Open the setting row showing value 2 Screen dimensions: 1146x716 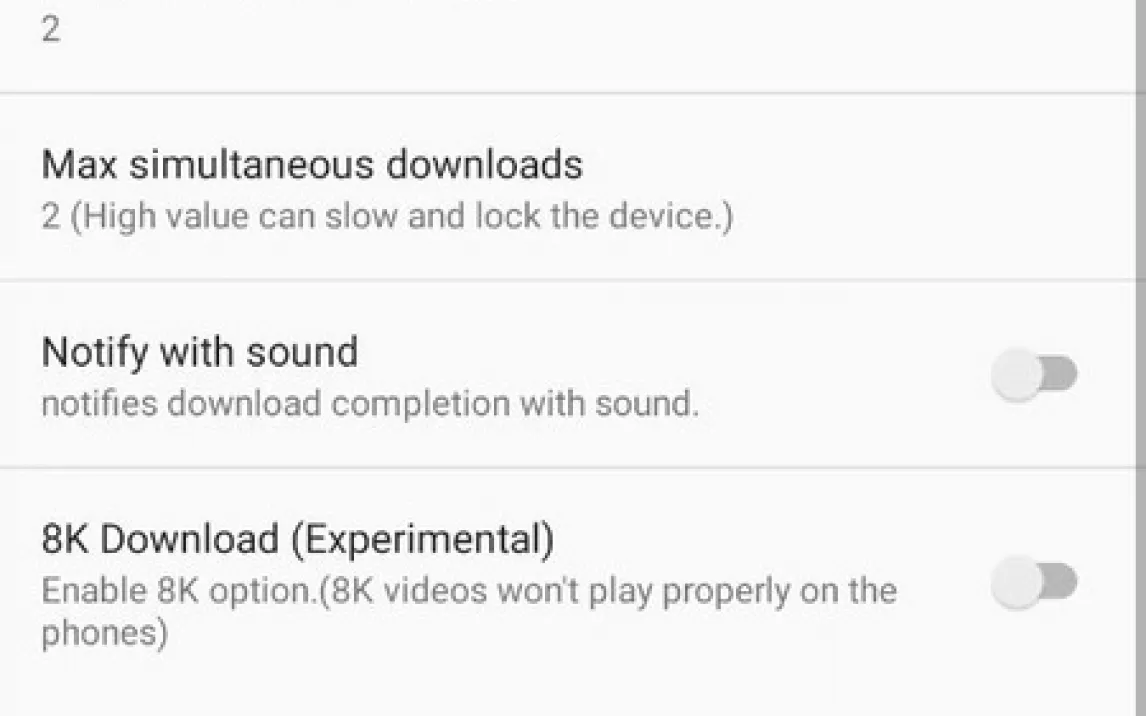coord(400,40)
